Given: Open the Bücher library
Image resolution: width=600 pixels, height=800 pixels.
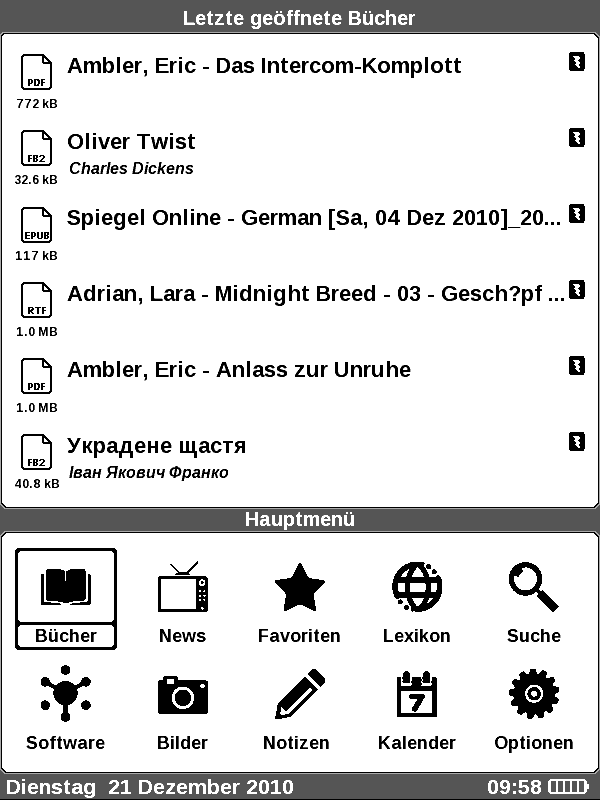Looking at the screenshot, I should [x=66, y=598].
